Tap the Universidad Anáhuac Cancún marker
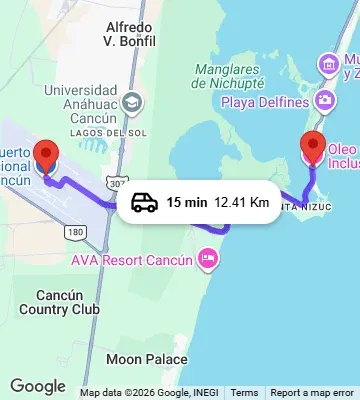This screenshot has height=400, width=360. tap(132, 104)
